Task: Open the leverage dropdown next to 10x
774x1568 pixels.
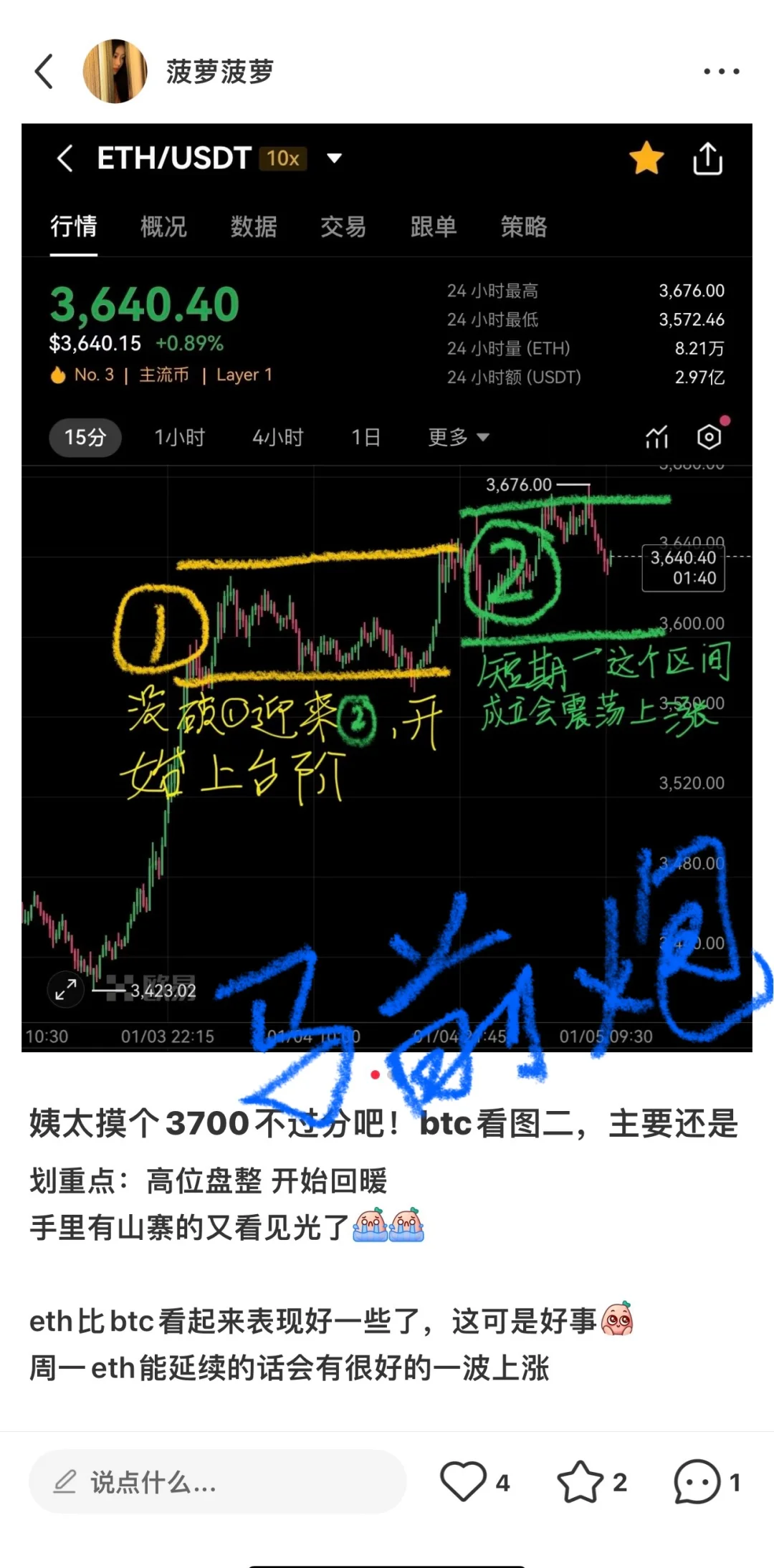Action: [334, 158]
